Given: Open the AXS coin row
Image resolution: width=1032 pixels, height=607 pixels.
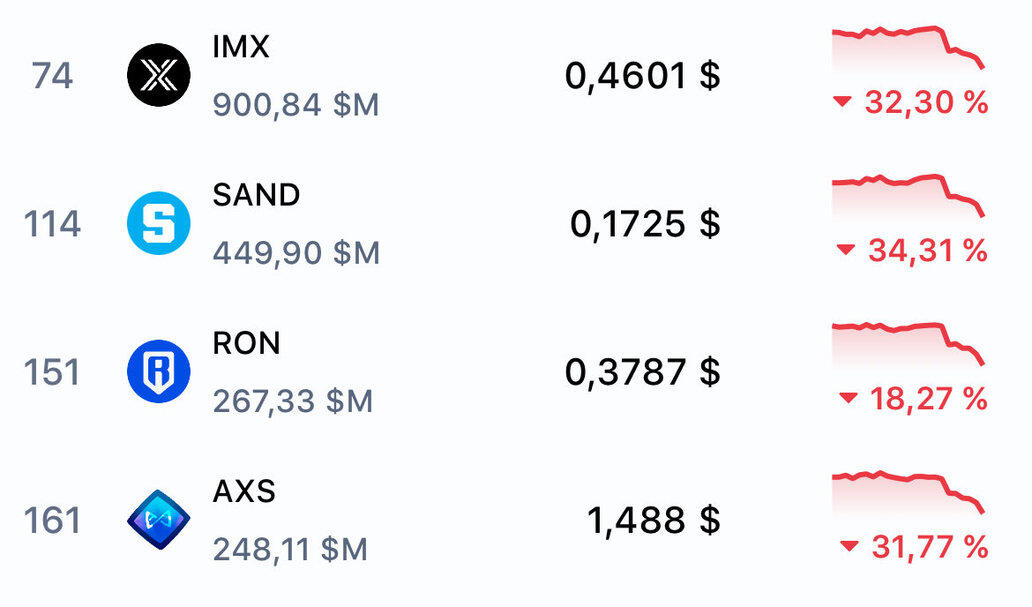Looking at the screenshot, I should pos(244,491).
